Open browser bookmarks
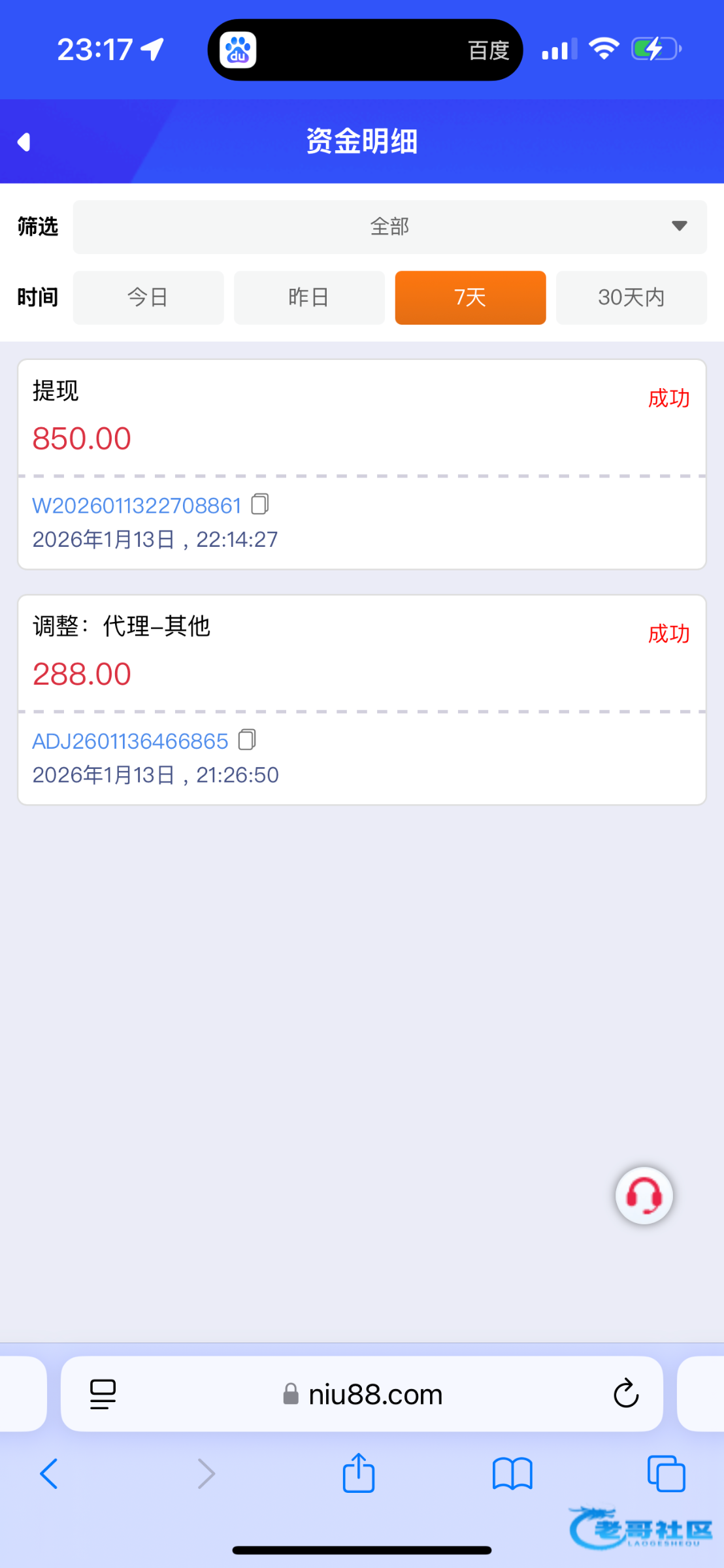Image resolution: width=724 pixels, height=1568 pixels. 512,1474
